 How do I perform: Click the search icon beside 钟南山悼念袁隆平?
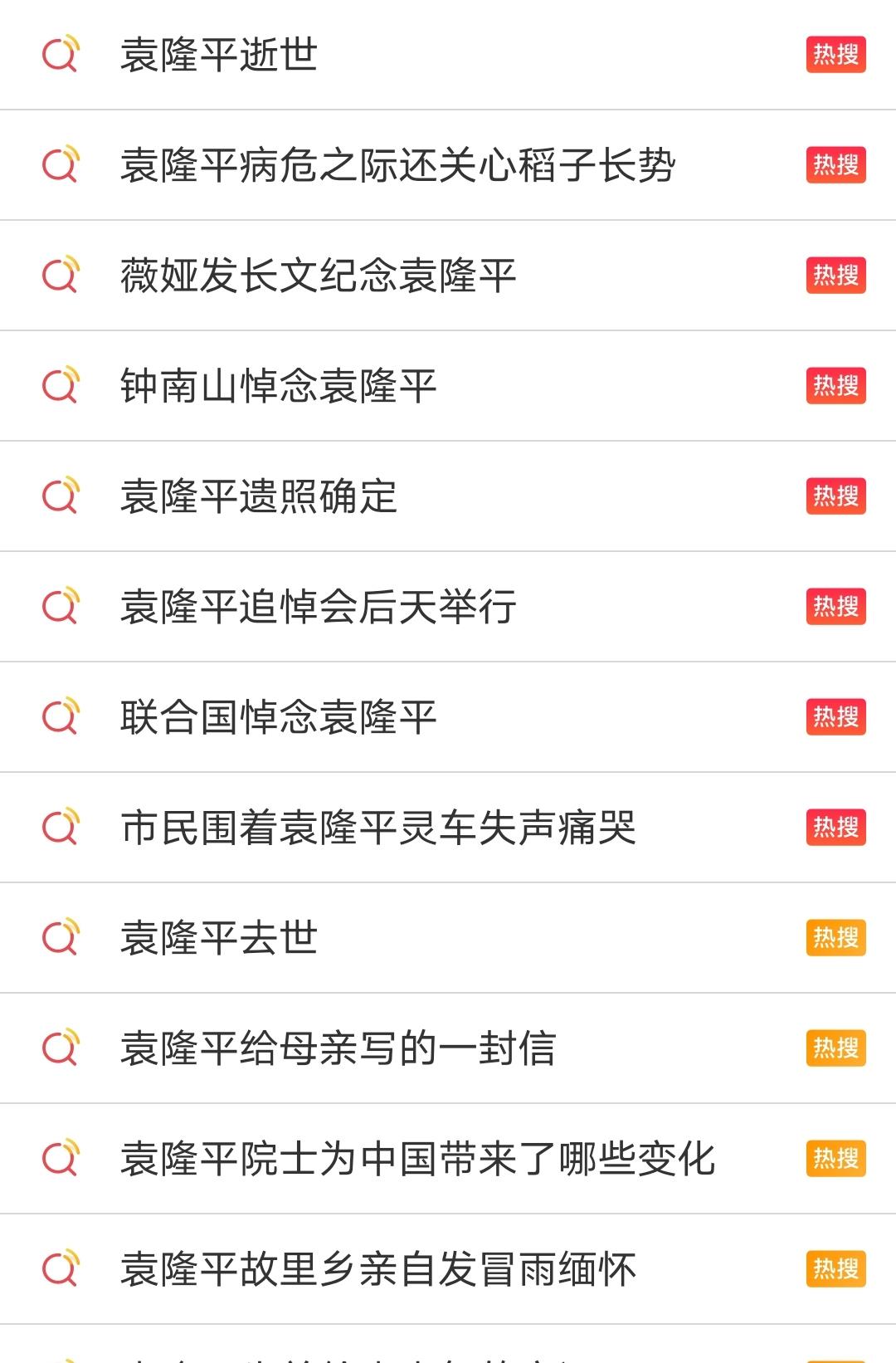point(61,385)
